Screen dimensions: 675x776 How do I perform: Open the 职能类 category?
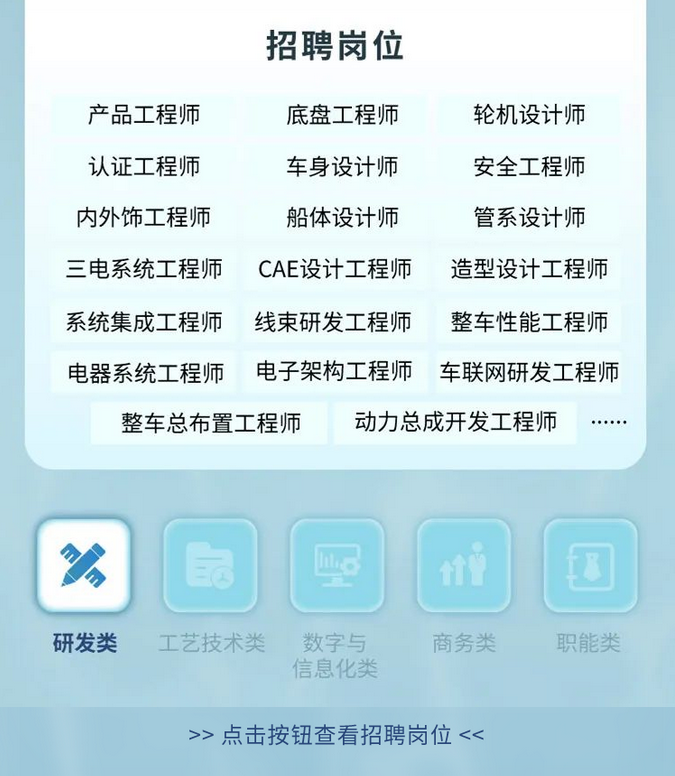(x=590, y=566)
